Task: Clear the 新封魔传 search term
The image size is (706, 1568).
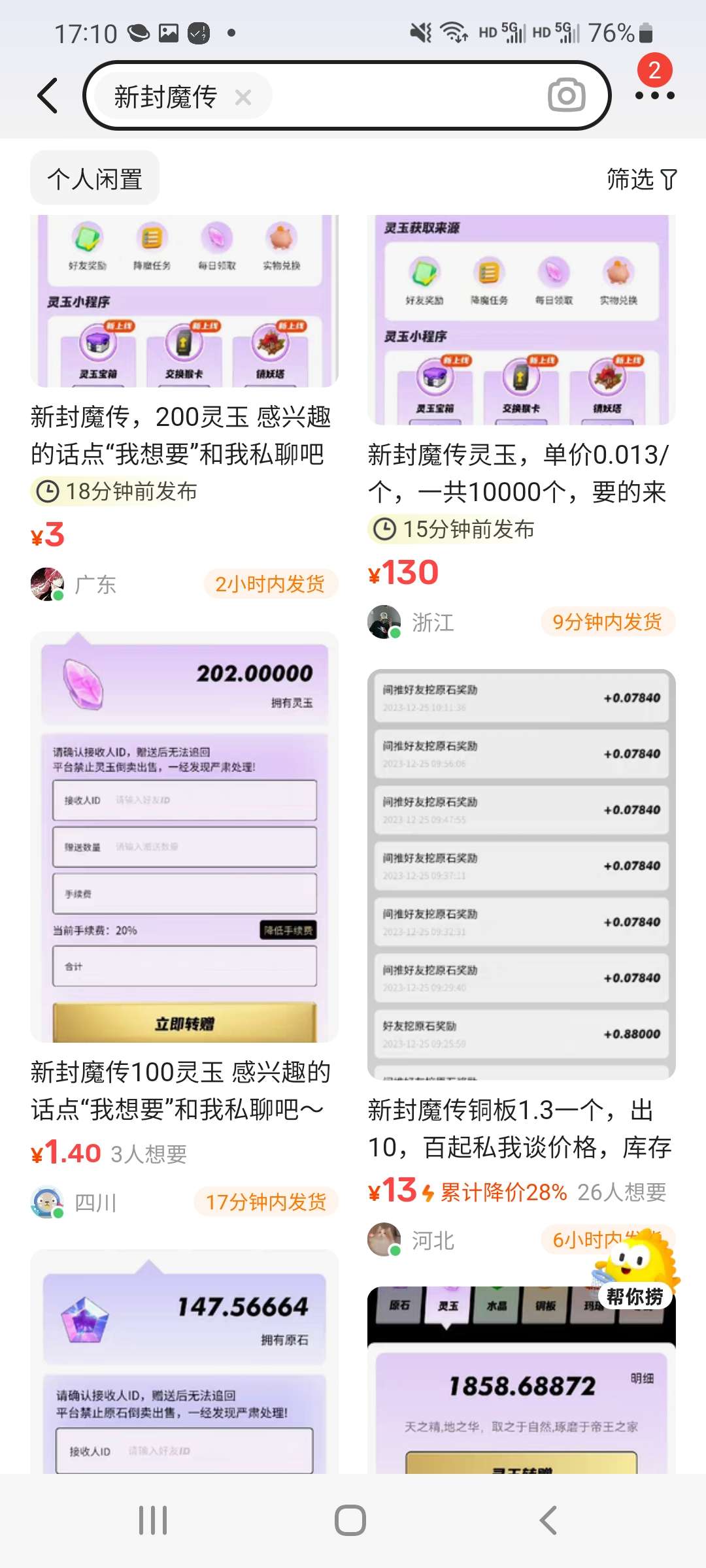Action: point(243,97)
